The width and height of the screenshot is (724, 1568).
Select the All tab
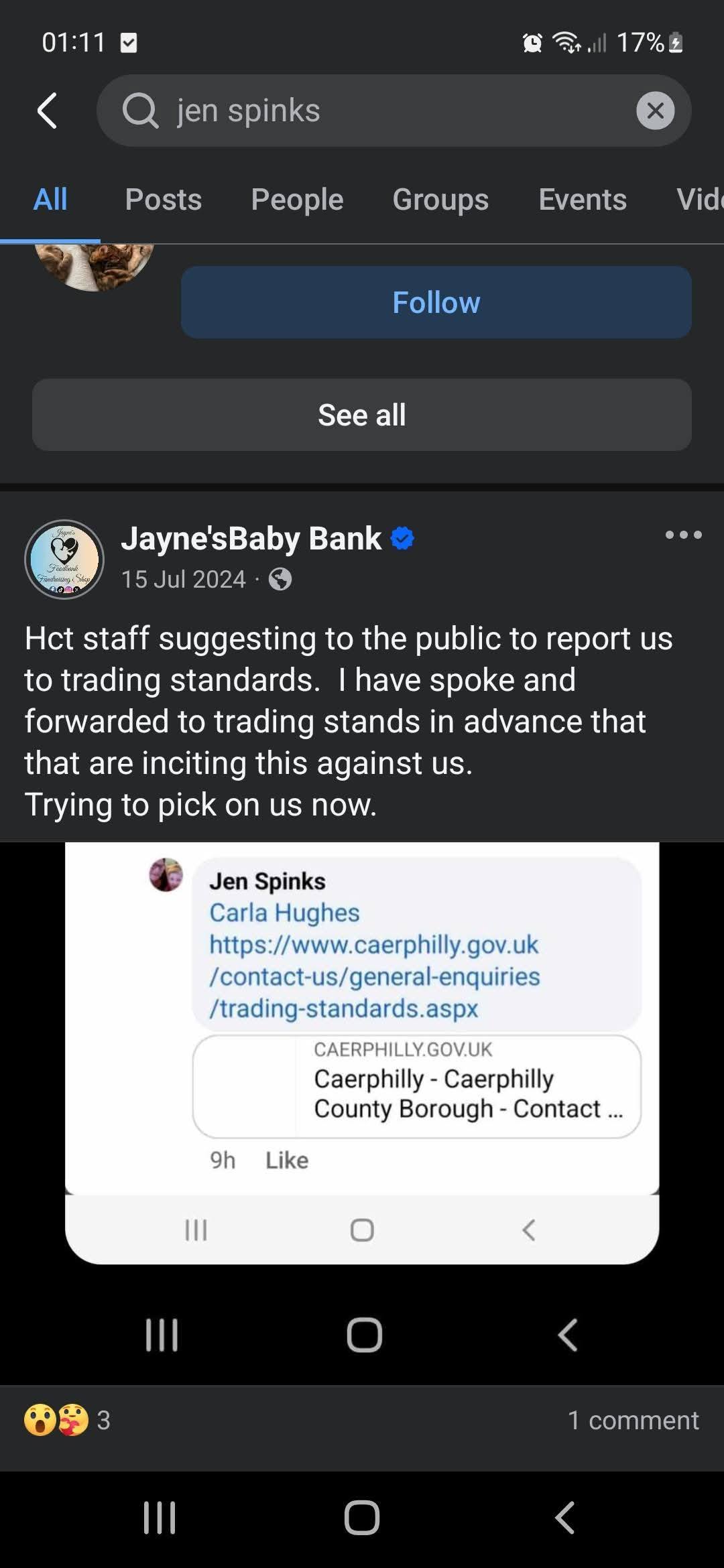50,200
